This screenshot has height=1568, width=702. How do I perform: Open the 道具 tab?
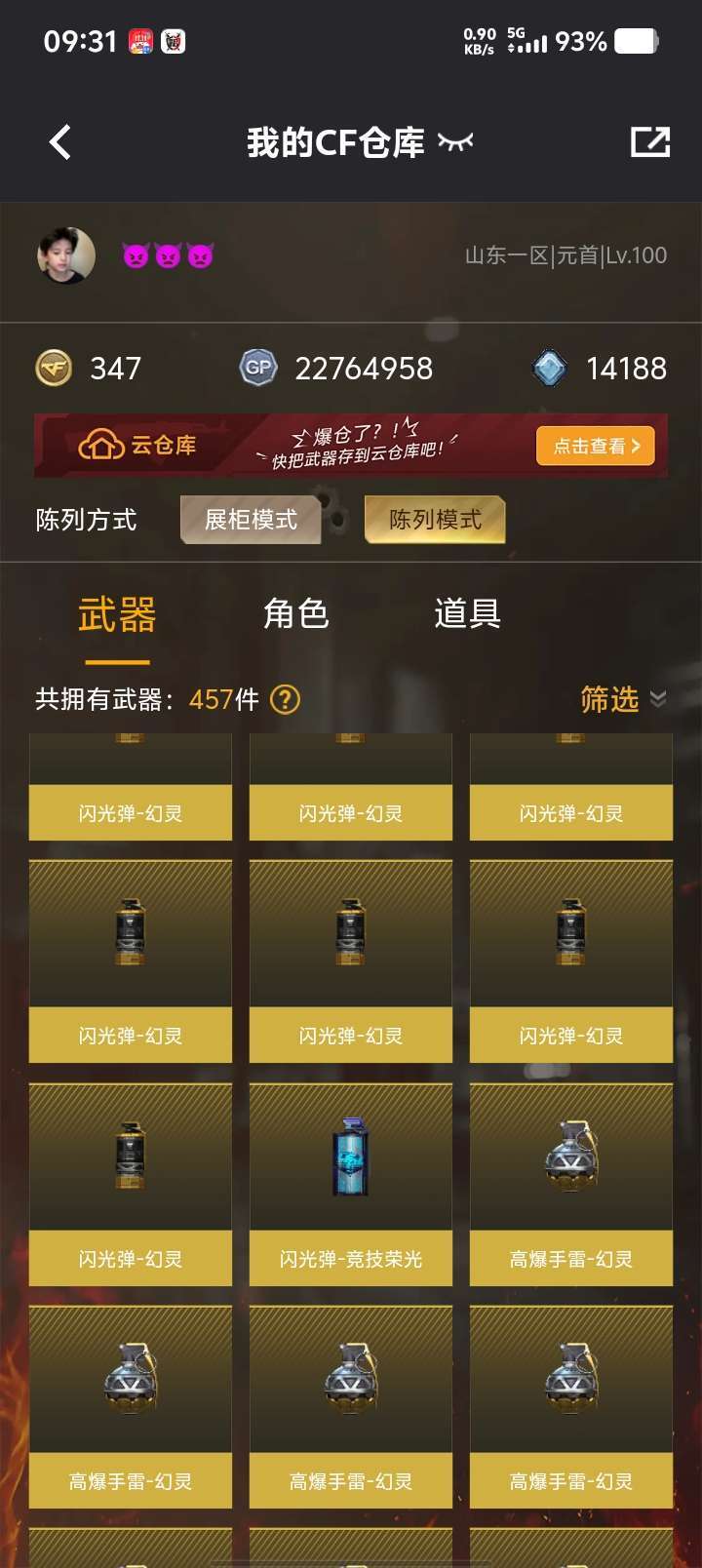[x=467, y=614]
